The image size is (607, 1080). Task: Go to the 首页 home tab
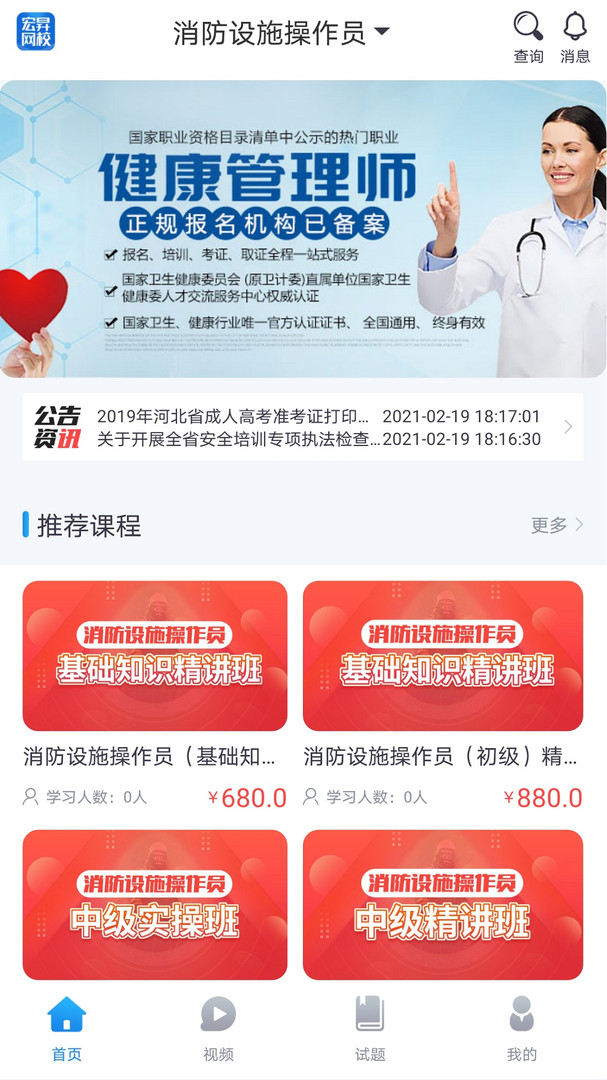(67, 1027)
